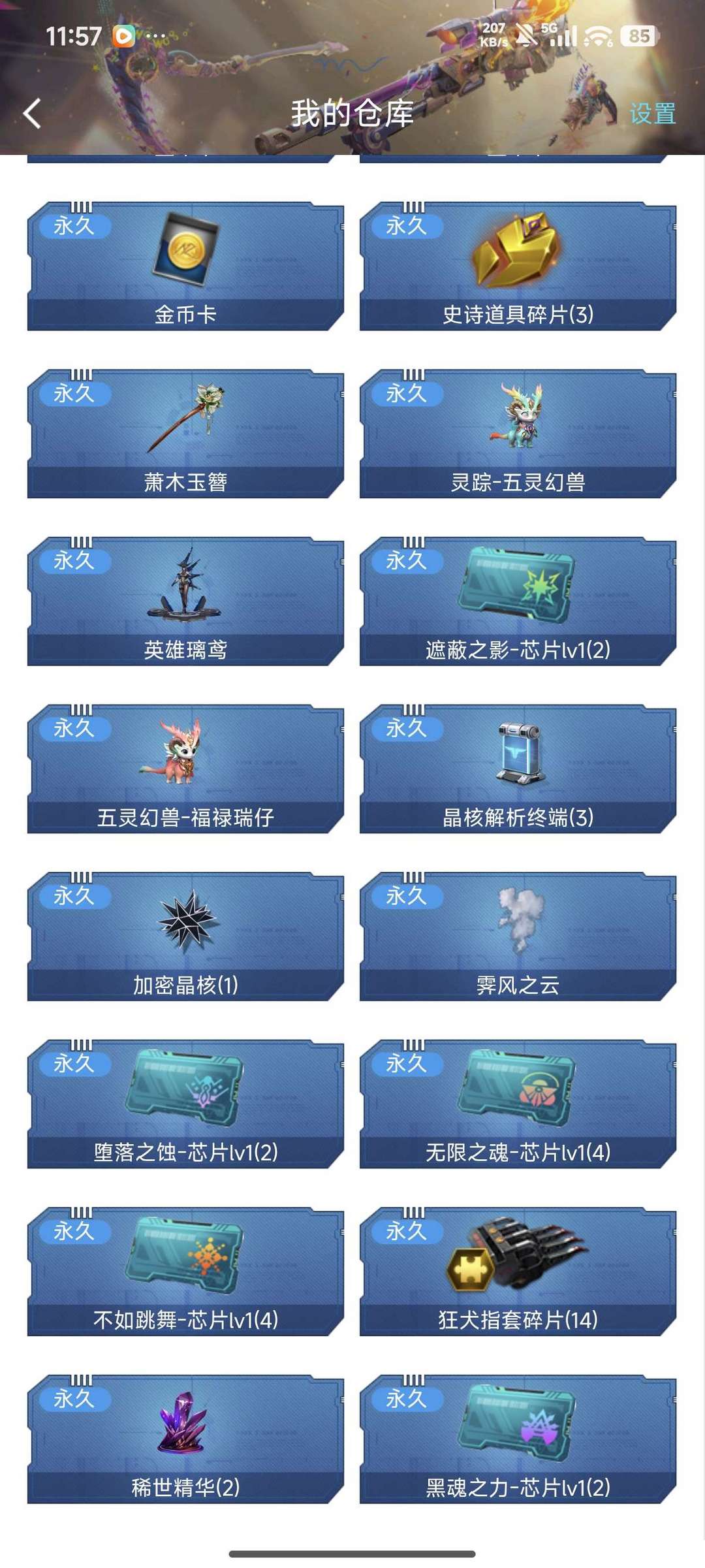The image size is (705, 1568).
Task: Open 灵踪-五灵幻兽 item card
Action: coord(518,434)
